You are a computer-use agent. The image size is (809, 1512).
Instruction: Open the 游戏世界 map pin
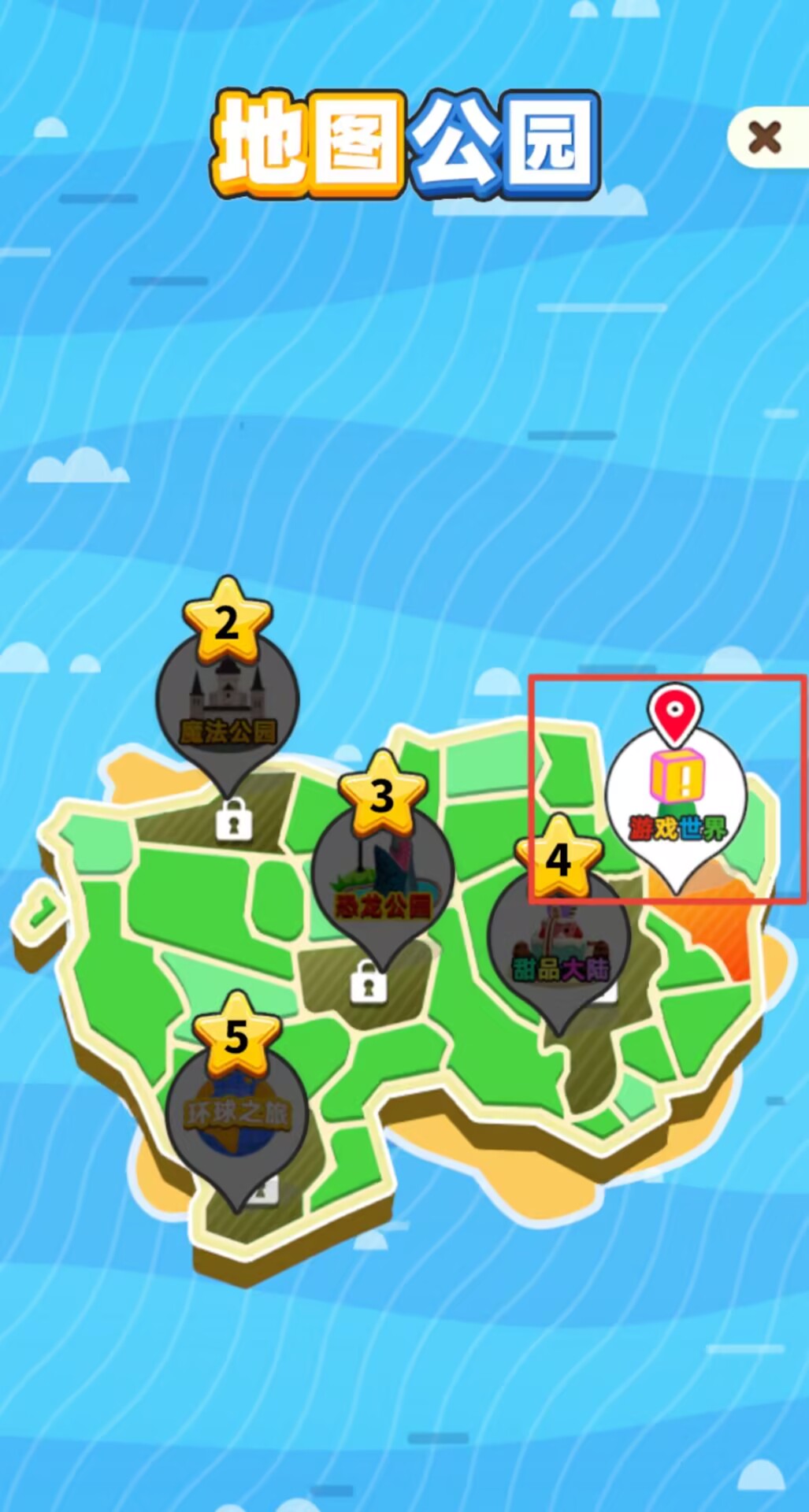676,803
